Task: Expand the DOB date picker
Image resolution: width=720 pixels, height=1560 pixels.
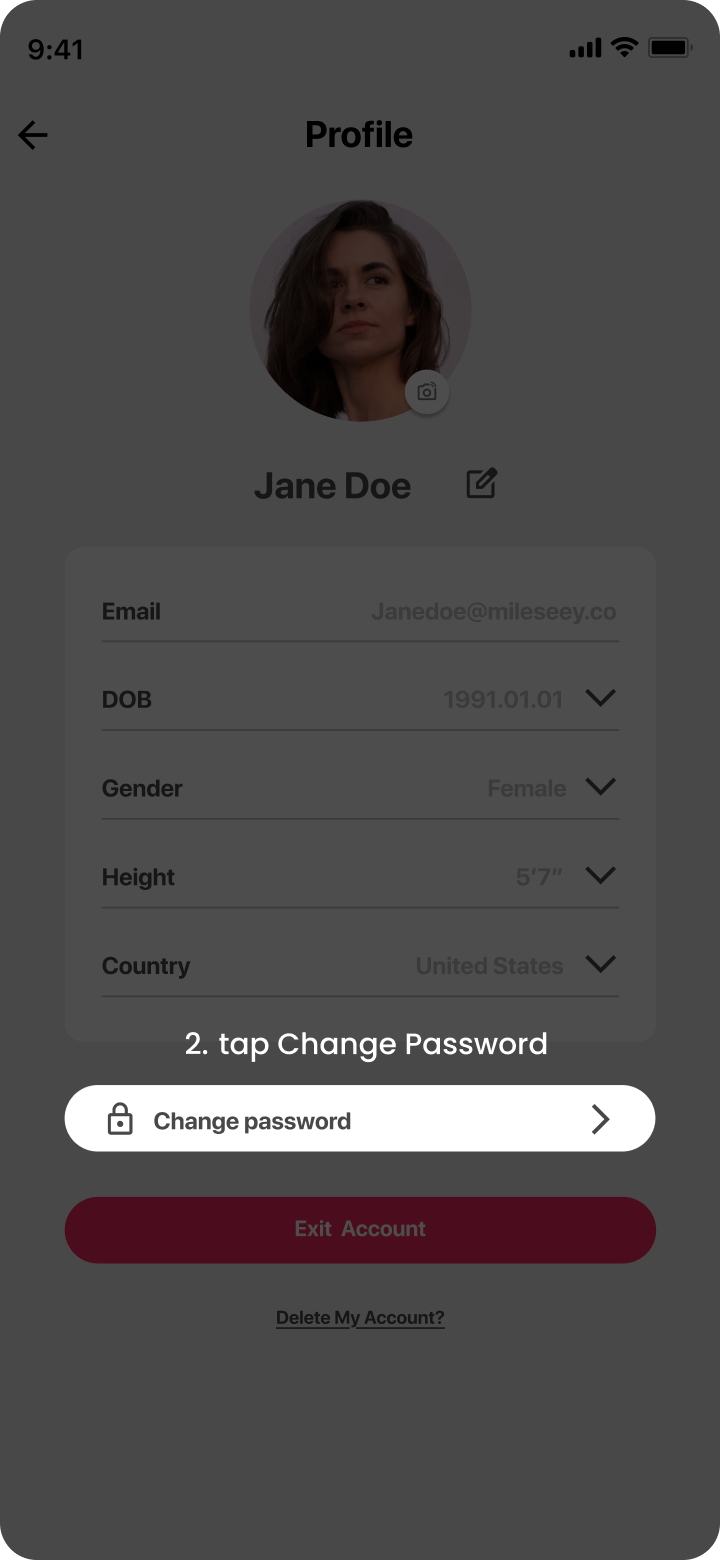Action: (x=600, y=698)
